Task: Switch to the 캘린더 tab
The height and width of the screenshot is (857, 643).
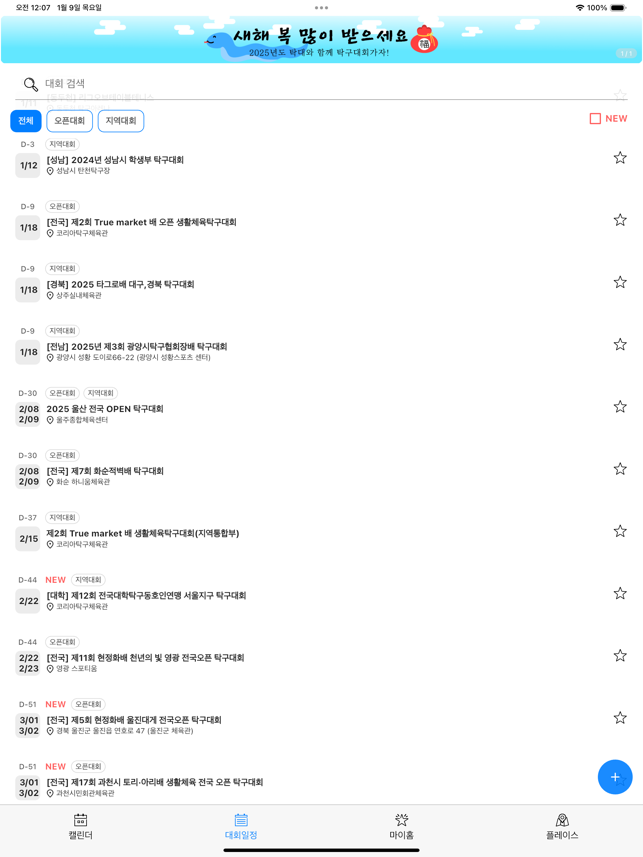Action: click(x=80, y=826)
